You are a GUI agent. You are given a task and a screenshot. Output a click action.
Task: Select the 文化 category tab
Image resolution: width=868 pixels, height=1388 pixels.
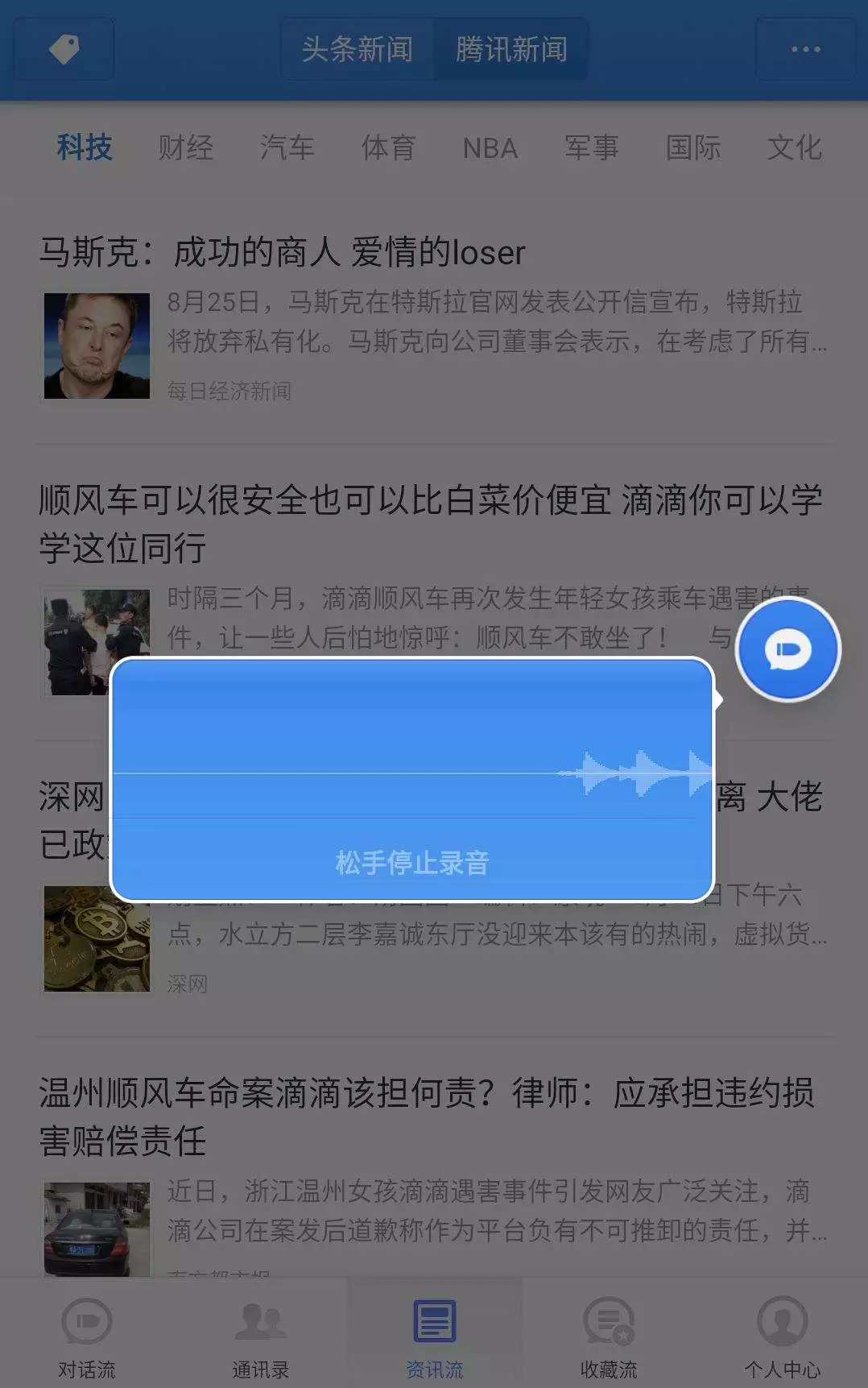pos(794,147)
